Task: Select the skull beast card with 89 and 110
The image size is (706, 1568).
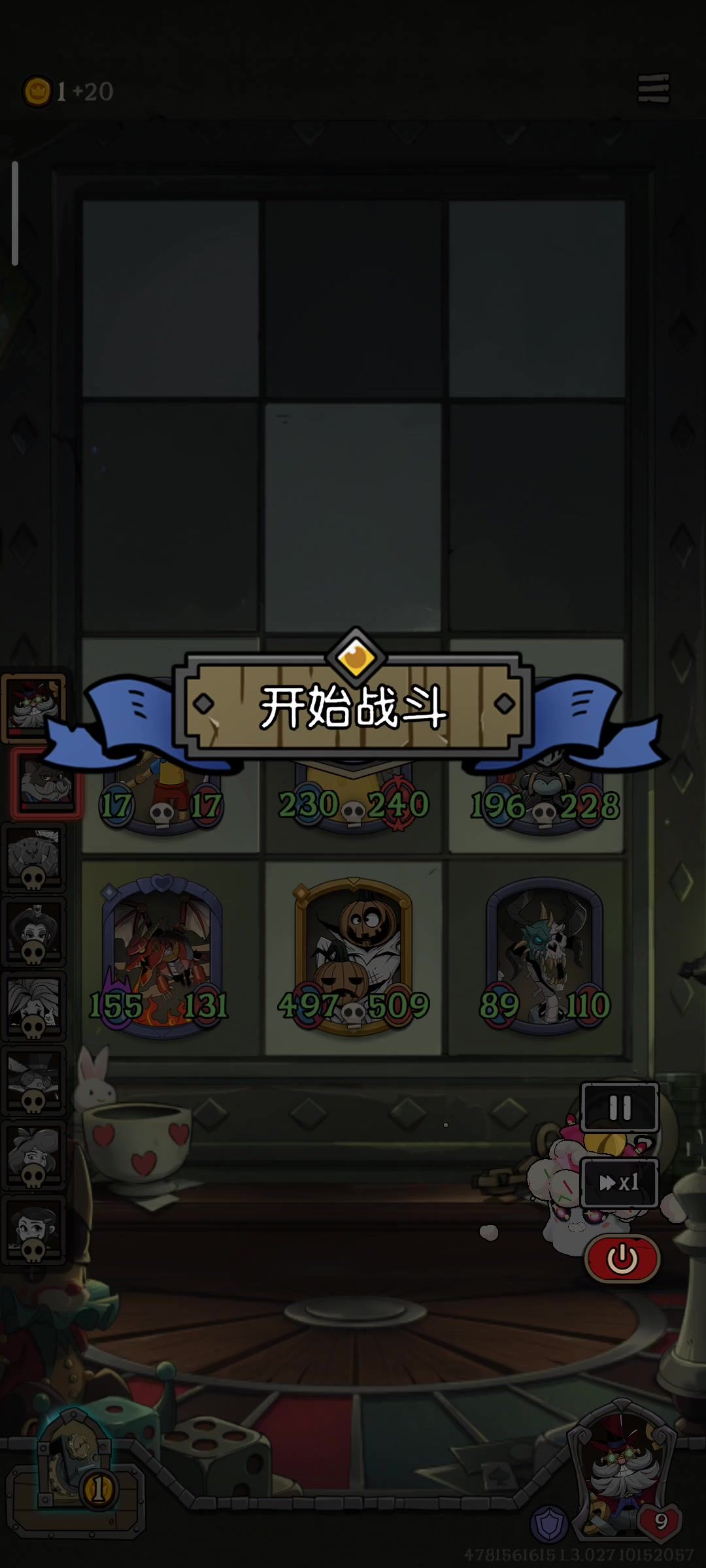Action: tap(544, 956)
